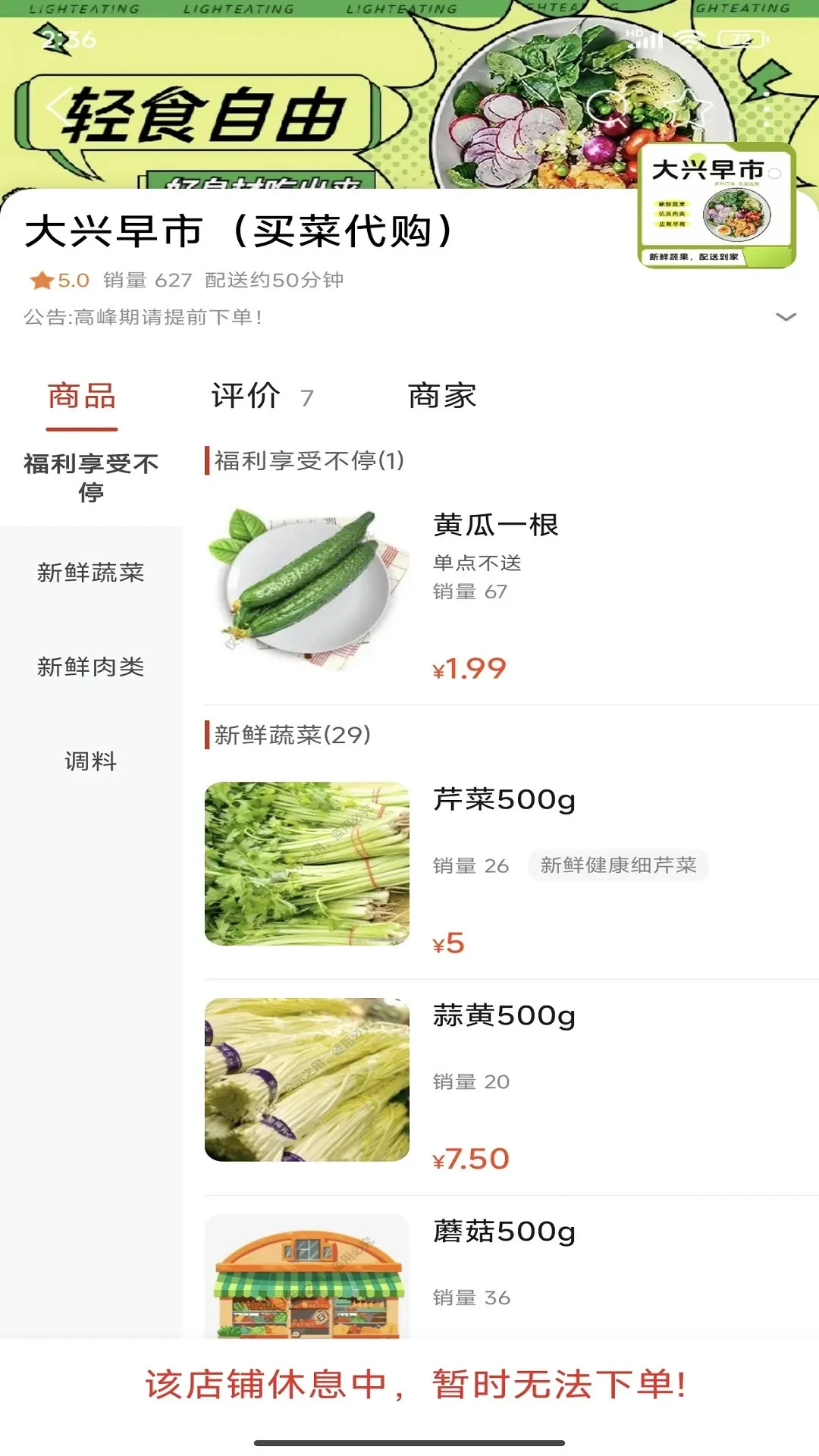Open the 大兴早市 store badge at top right
819x1456 pixels.
pos(720,205)
